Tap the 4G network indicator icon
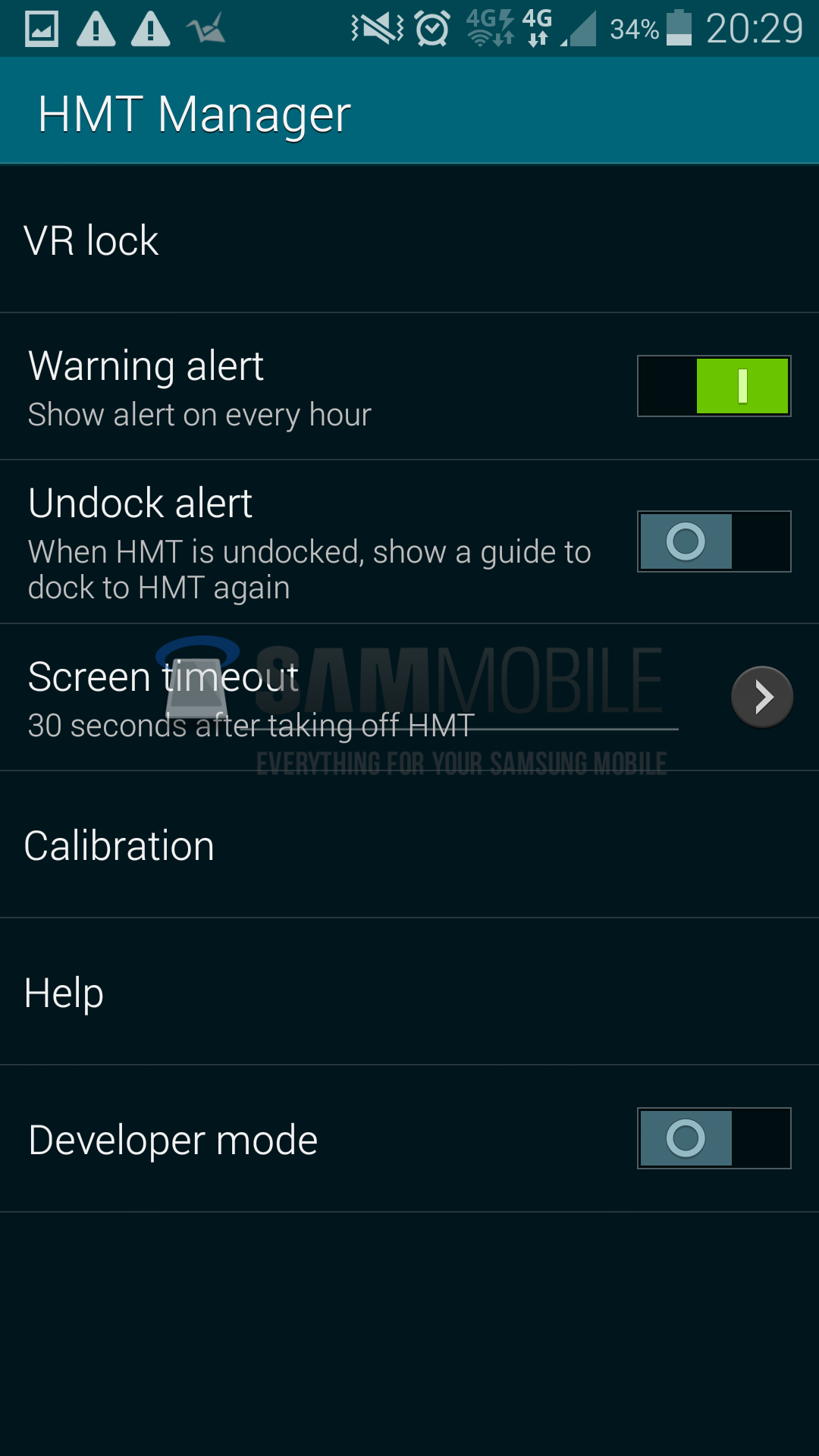Image resolution: width=819 pixels, height=1456 pixels. [535, 28]
